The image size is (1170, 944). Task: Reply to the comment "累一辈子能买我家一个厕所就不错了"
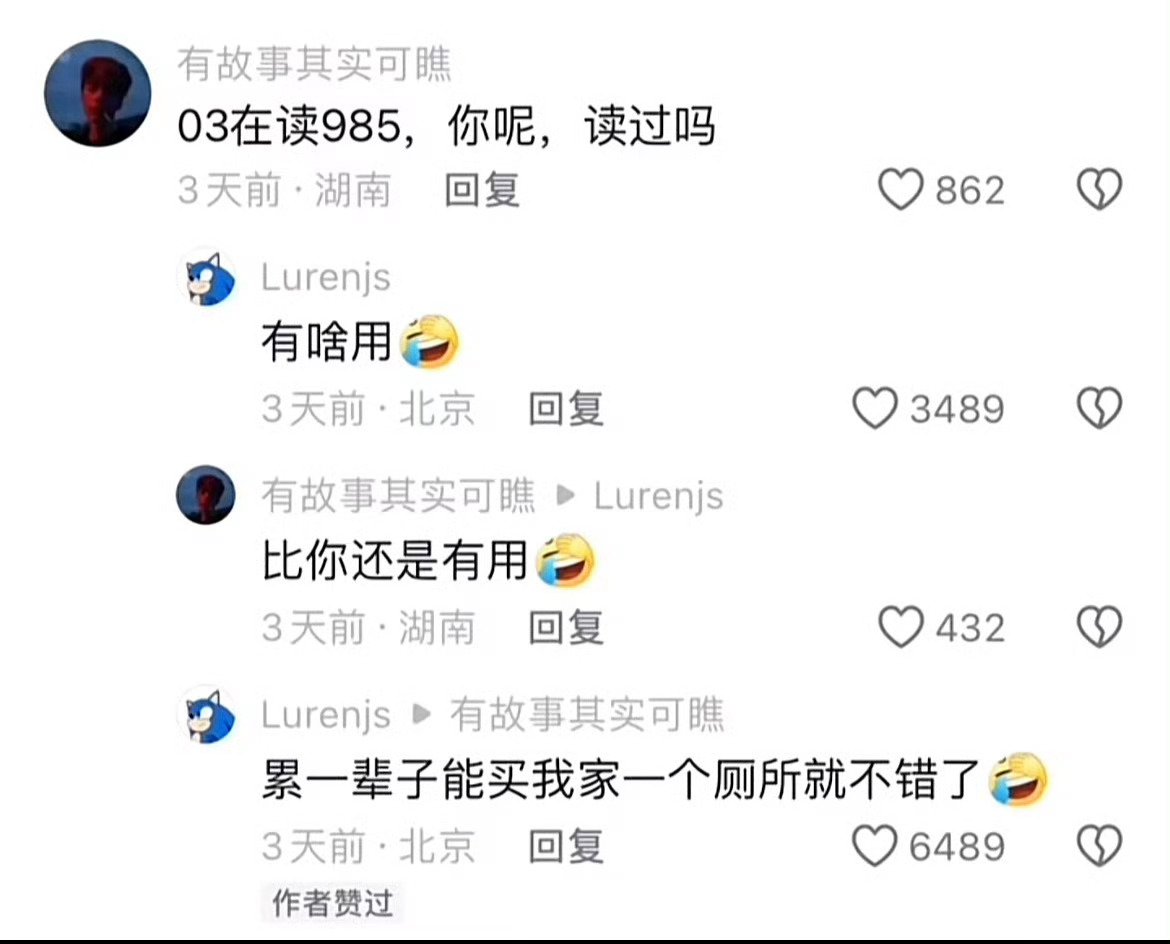[x=566, y=846]
